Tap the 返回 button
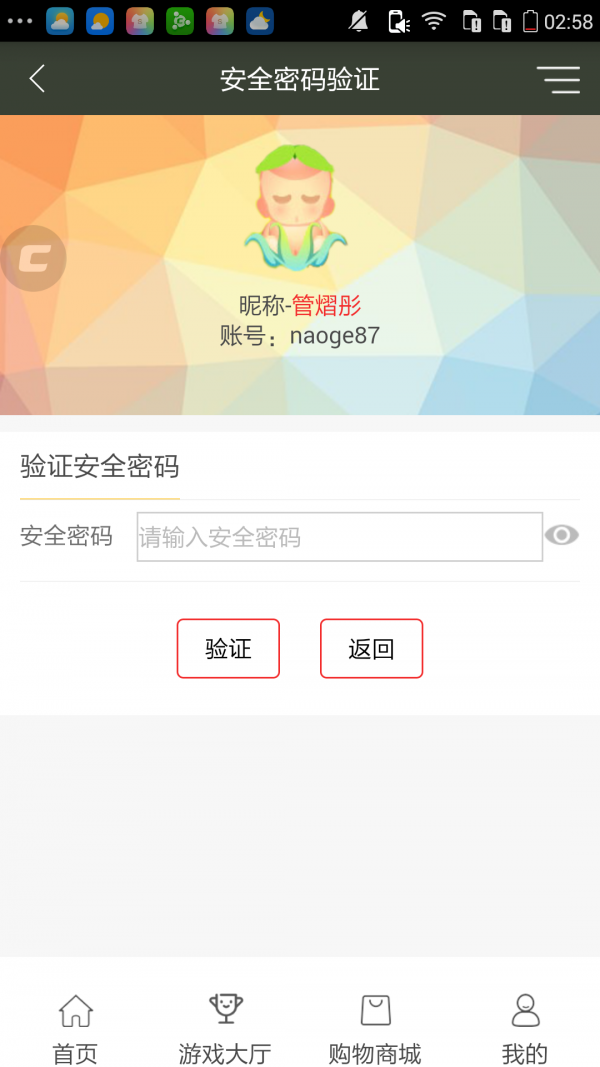 pyautogui.click(x=371, y=649)
